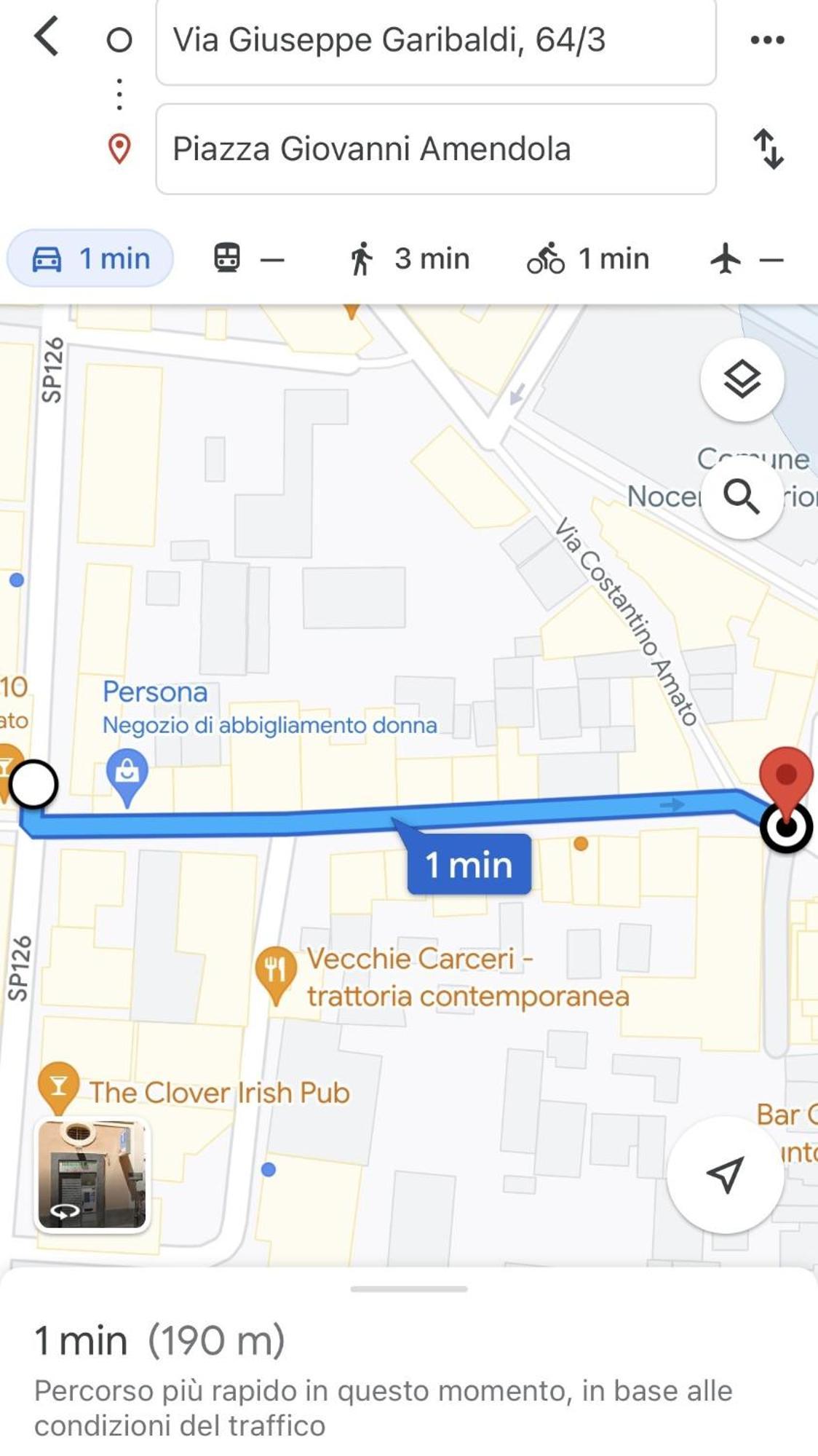Screen dimensions: 818x1456
Task: Select the driving mode, 1 min
Action: tap(91, 258)
